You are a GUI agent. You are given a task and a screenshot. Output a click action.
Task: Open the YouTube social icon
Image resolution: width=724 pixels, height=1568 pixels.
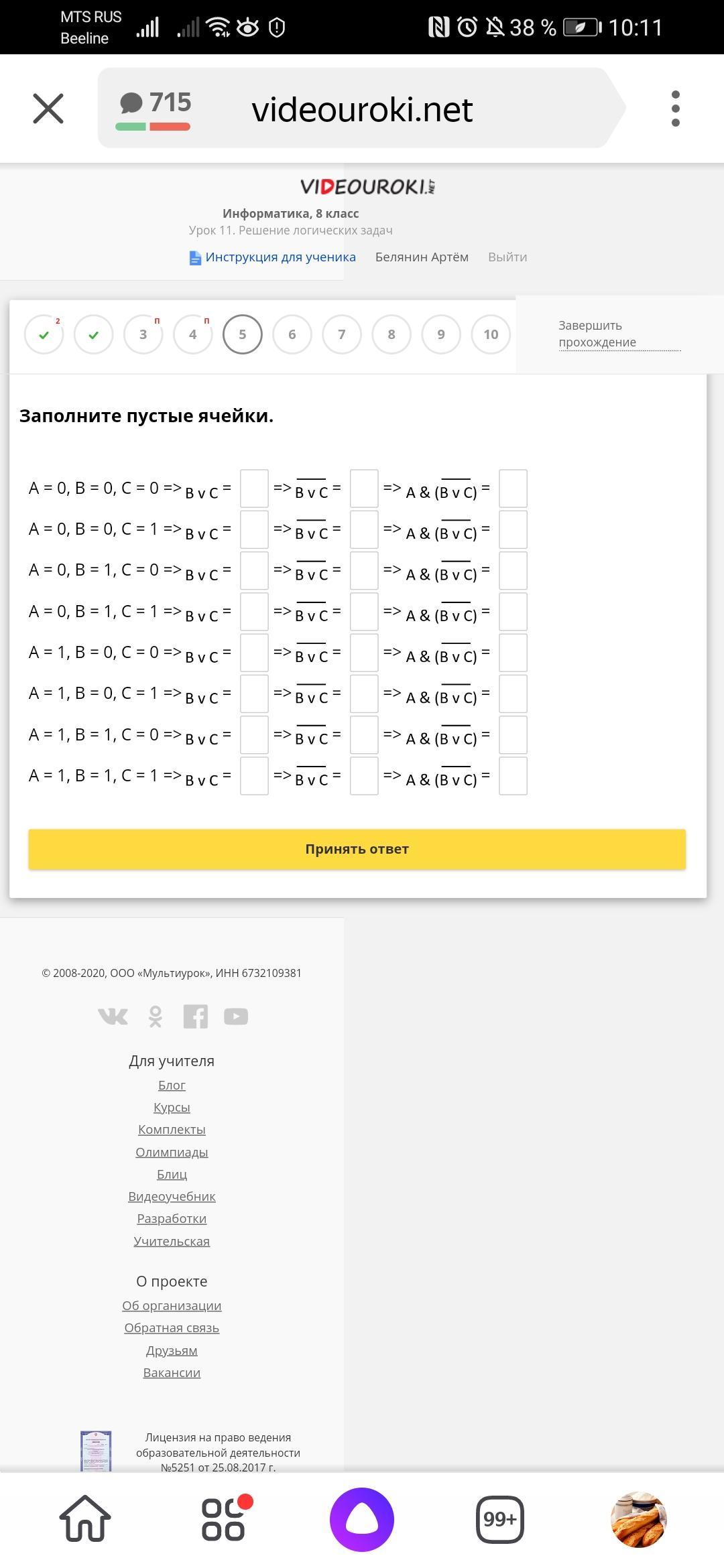coord(236,1017)
